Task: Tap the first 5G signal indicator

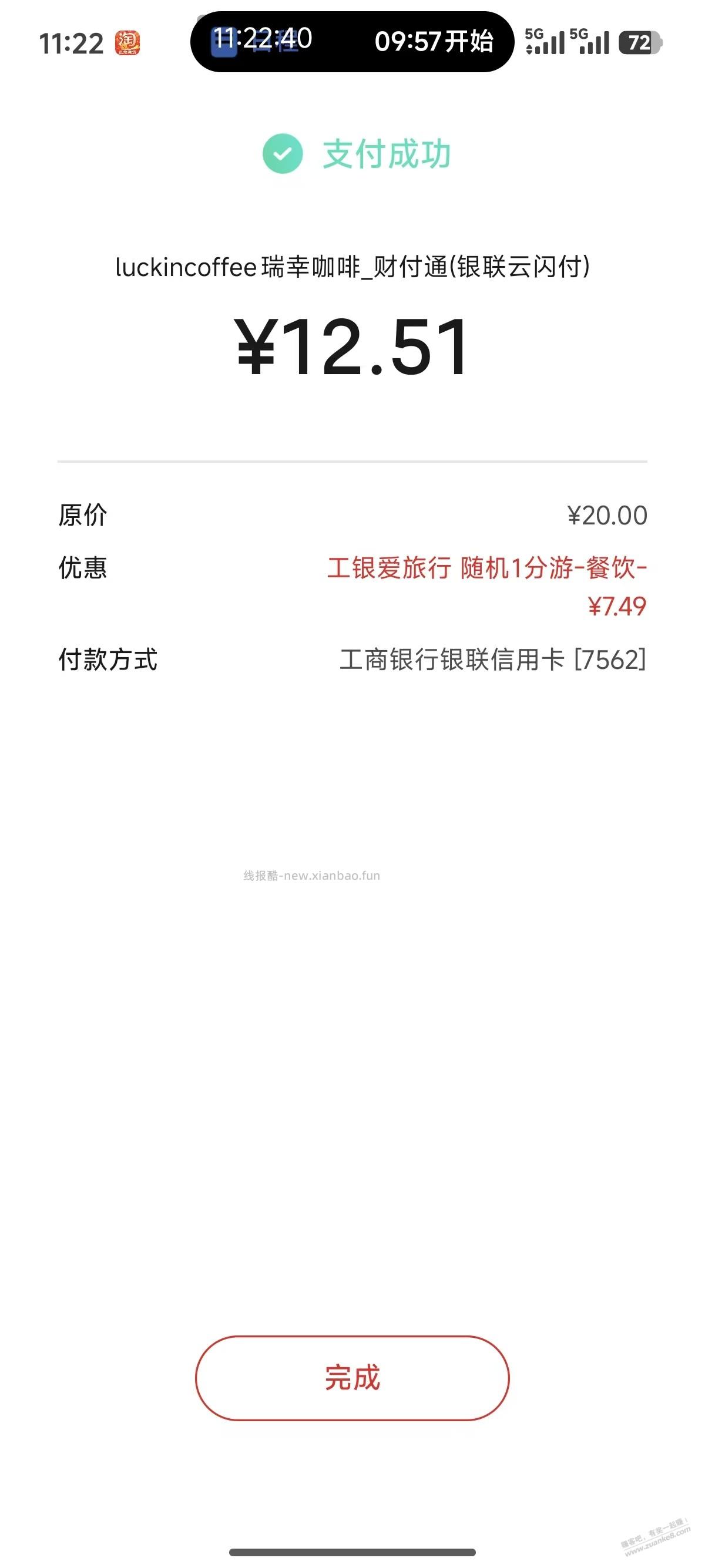Action: tap(542, 43)
